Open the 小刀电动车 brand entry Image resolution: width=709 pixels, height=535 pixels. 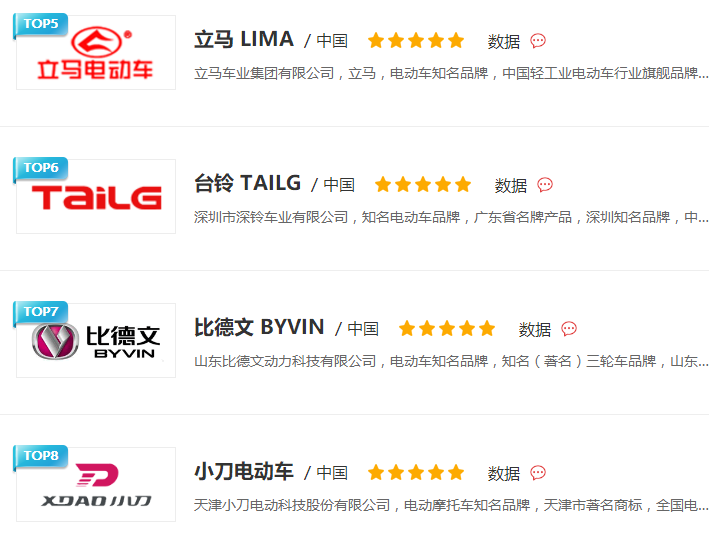[243, 472]
